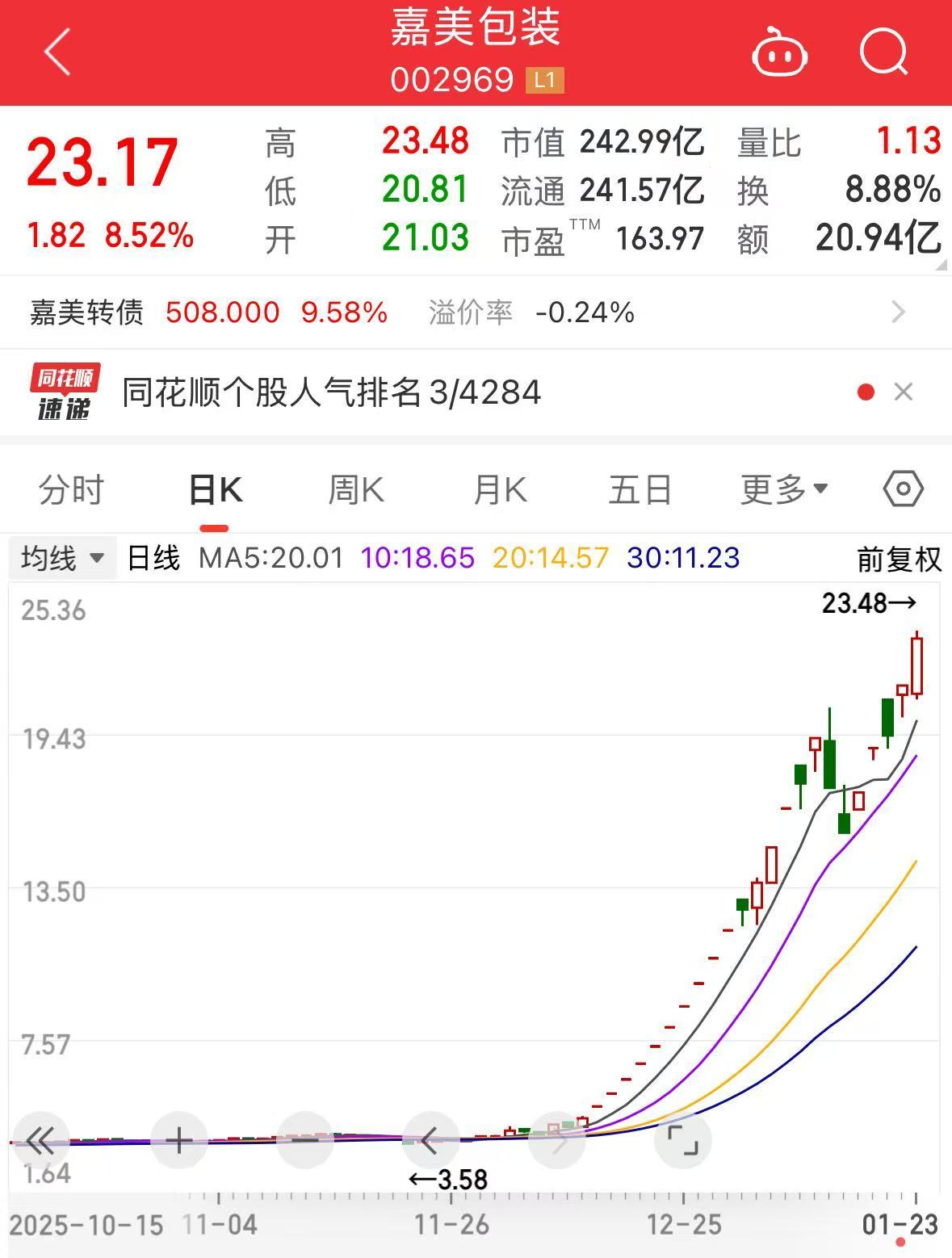Pan chart left using left-chevron icon
The height and width of the screenshot is (1258, 952).
[x=430, y=1139]
